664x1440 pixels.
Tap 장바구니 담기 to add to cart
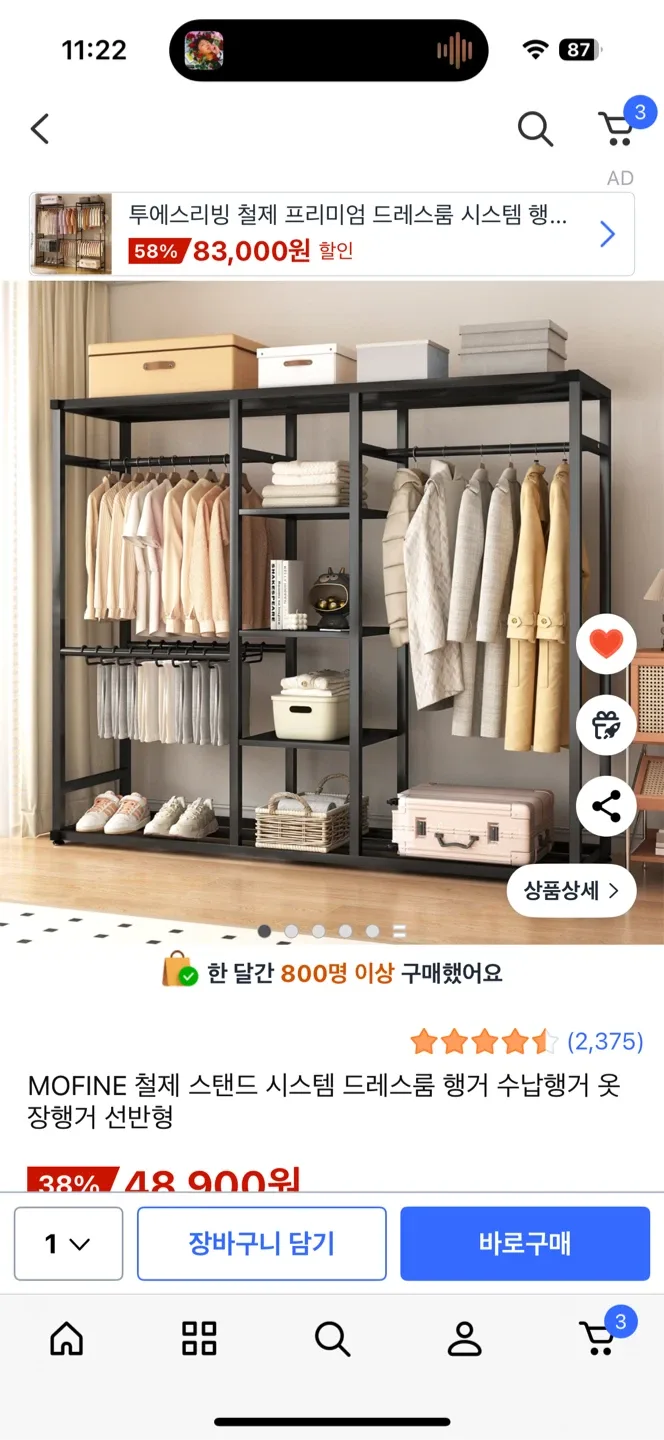262,1244
